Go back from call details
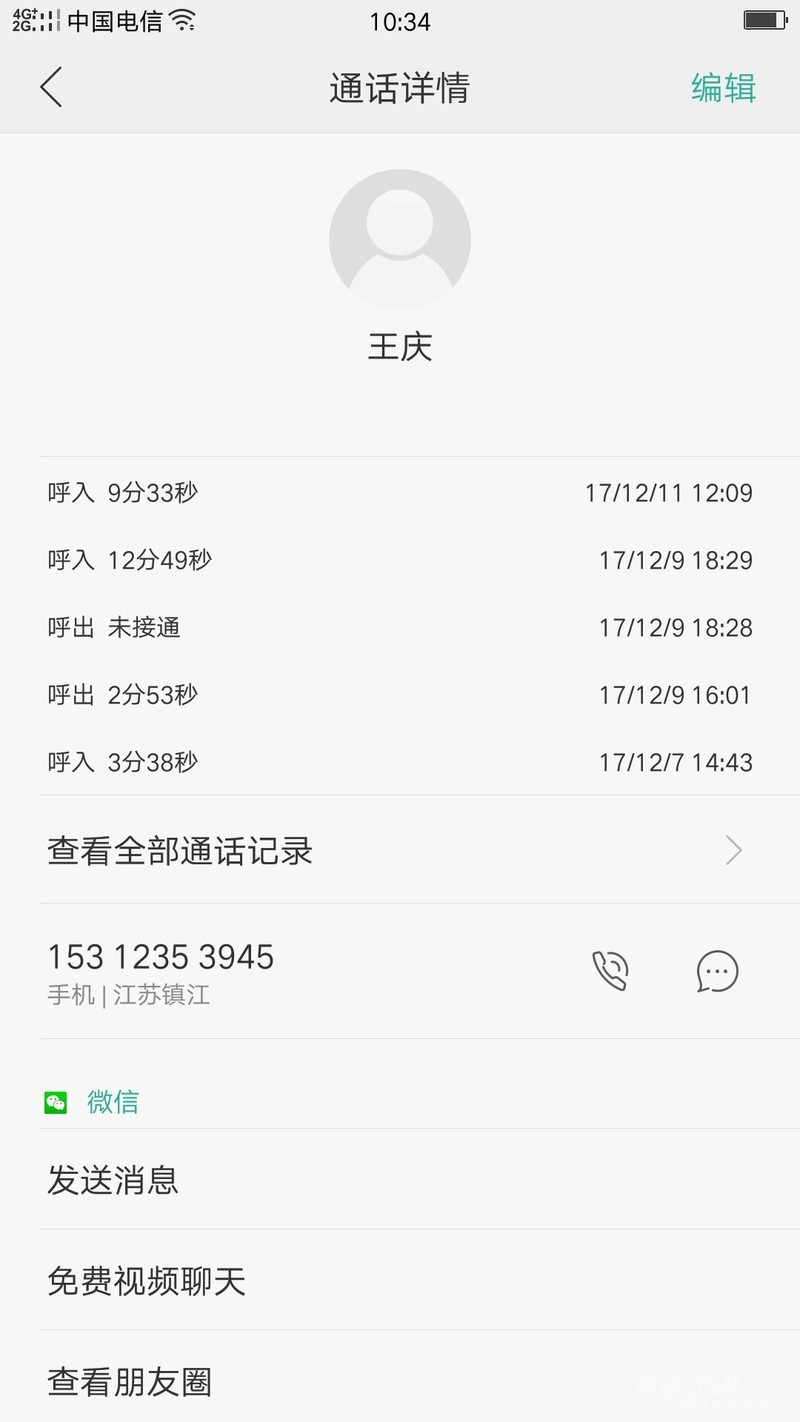Viewport: 800px width, 1422px height. [x=52, y=88]
